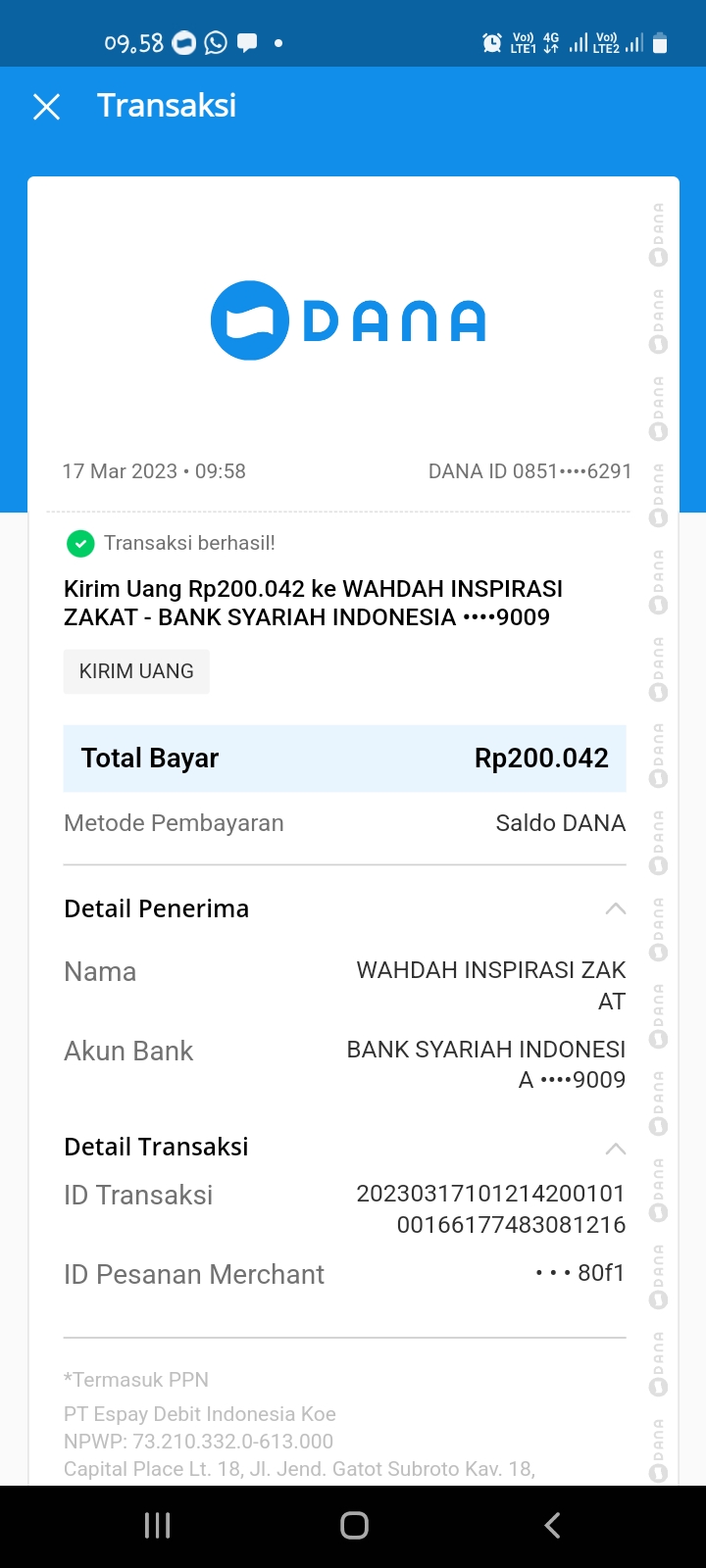This screenshot has width=706, height=1568.
Task: Go back with the system back button
Action: pos(552,1525)
